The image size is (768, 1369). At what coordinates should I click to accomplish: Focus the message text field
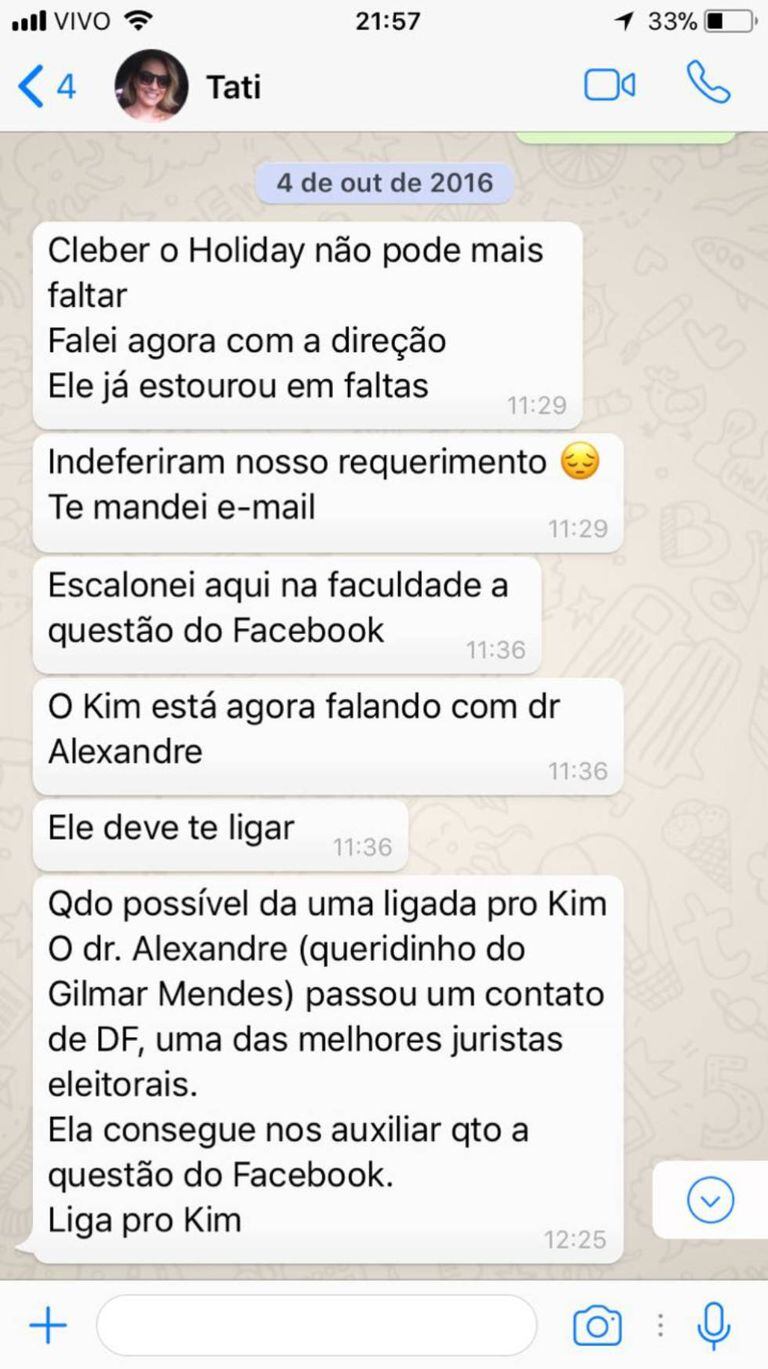316,1326
